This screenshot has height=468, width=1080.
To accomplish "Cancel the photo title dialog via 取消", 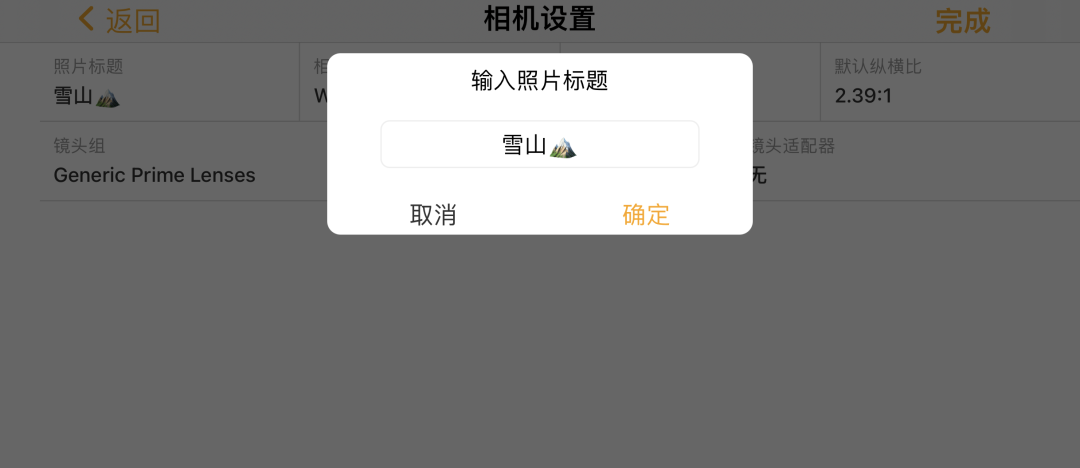I will pos(433,214).
